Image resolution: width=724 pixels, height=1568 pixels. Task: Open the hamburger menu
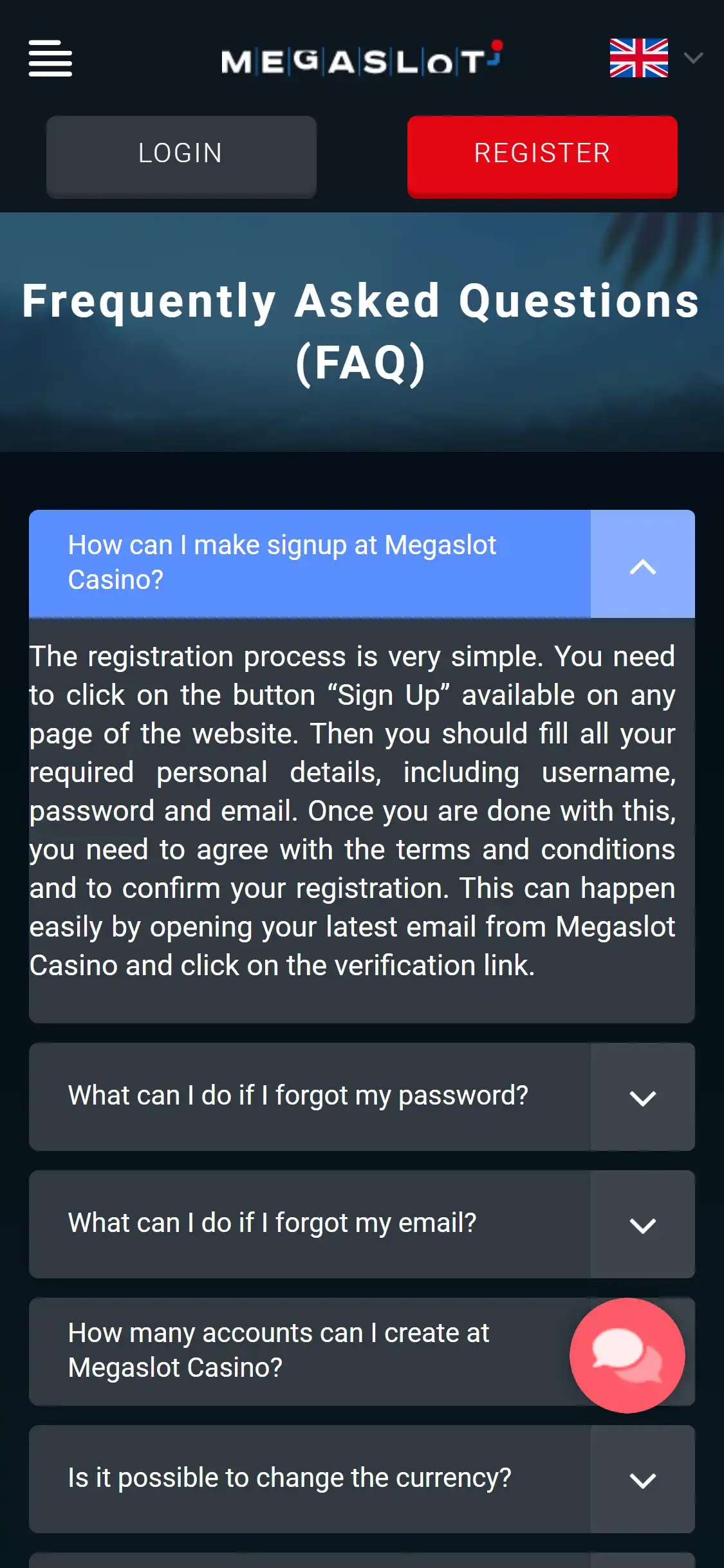pyautogui.click(x=50, y=59)
